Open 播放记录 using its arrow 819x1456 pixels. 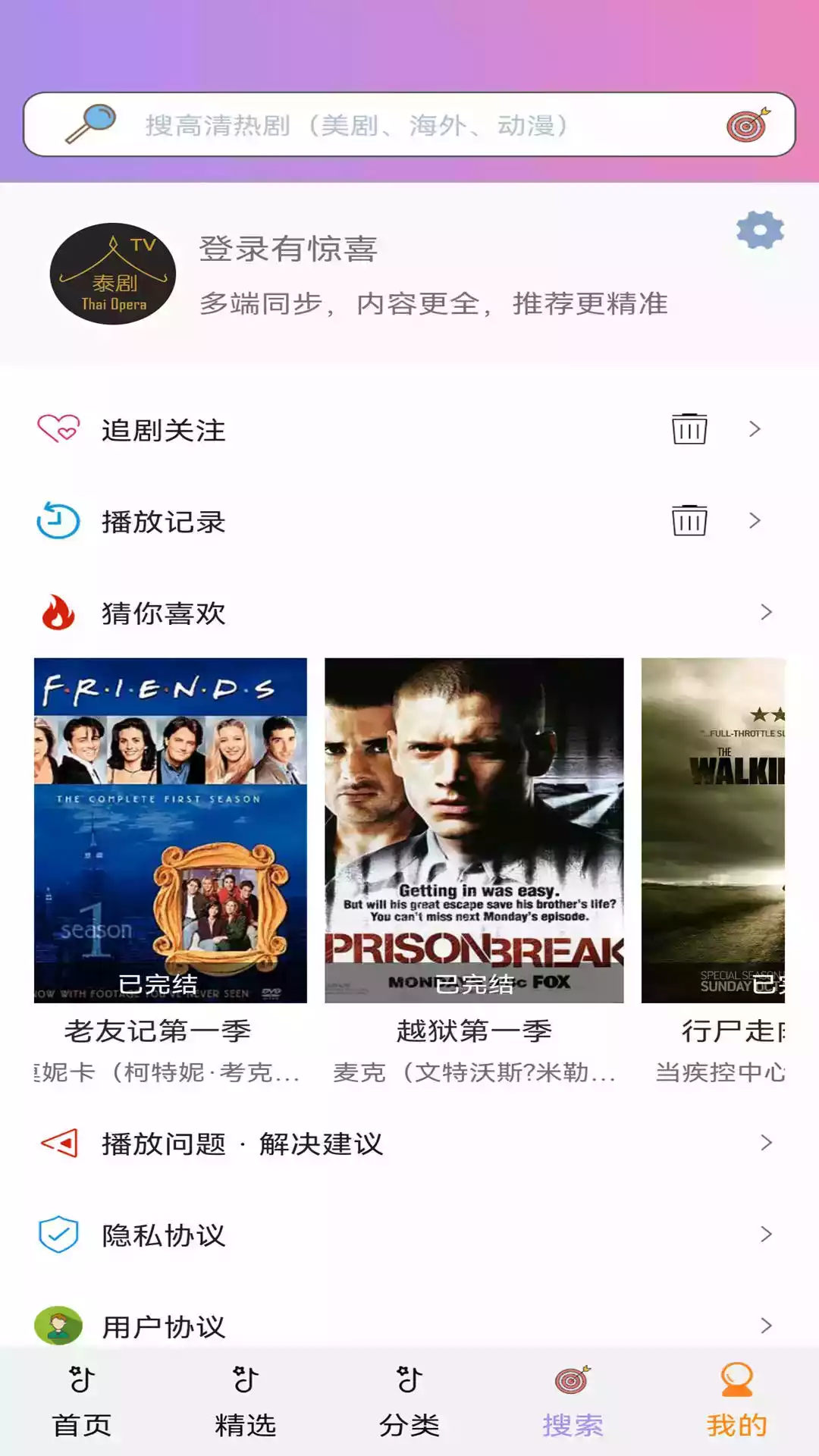click(x=755, y=521)
